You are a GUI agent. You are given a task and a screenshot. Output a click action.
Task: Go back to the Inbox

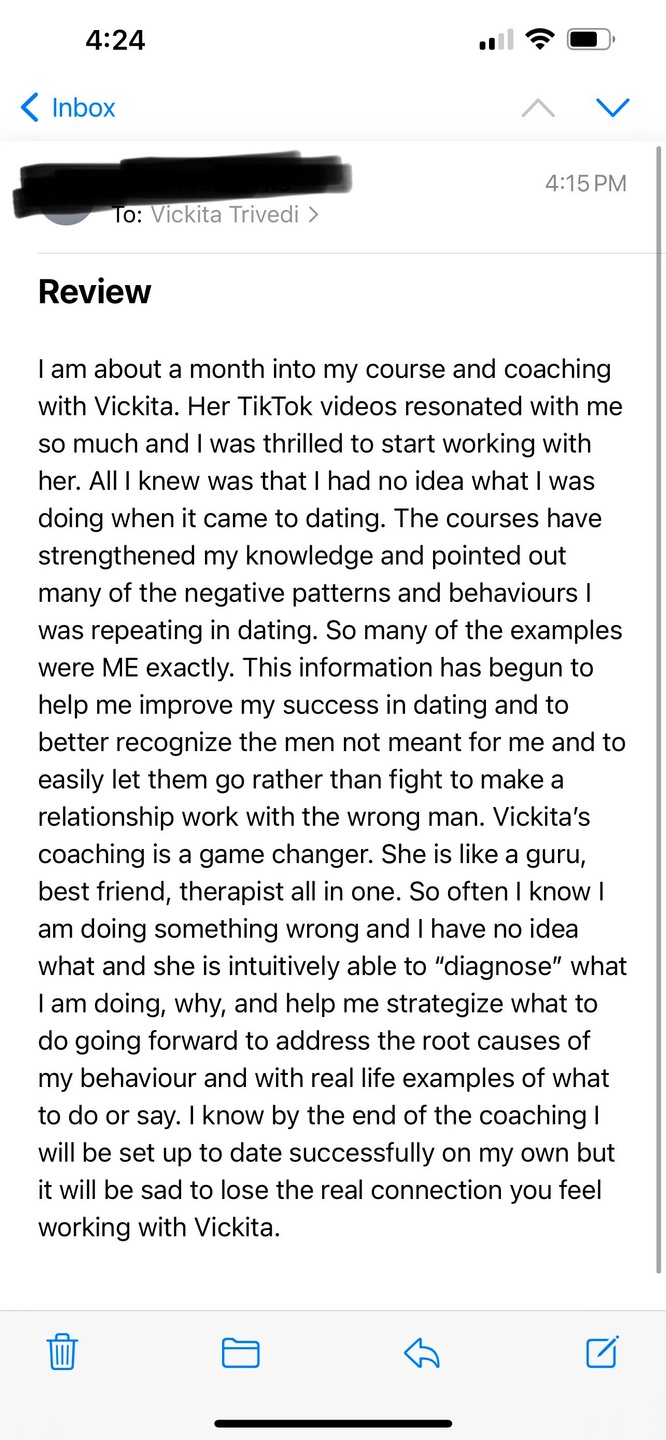[68, 107]
